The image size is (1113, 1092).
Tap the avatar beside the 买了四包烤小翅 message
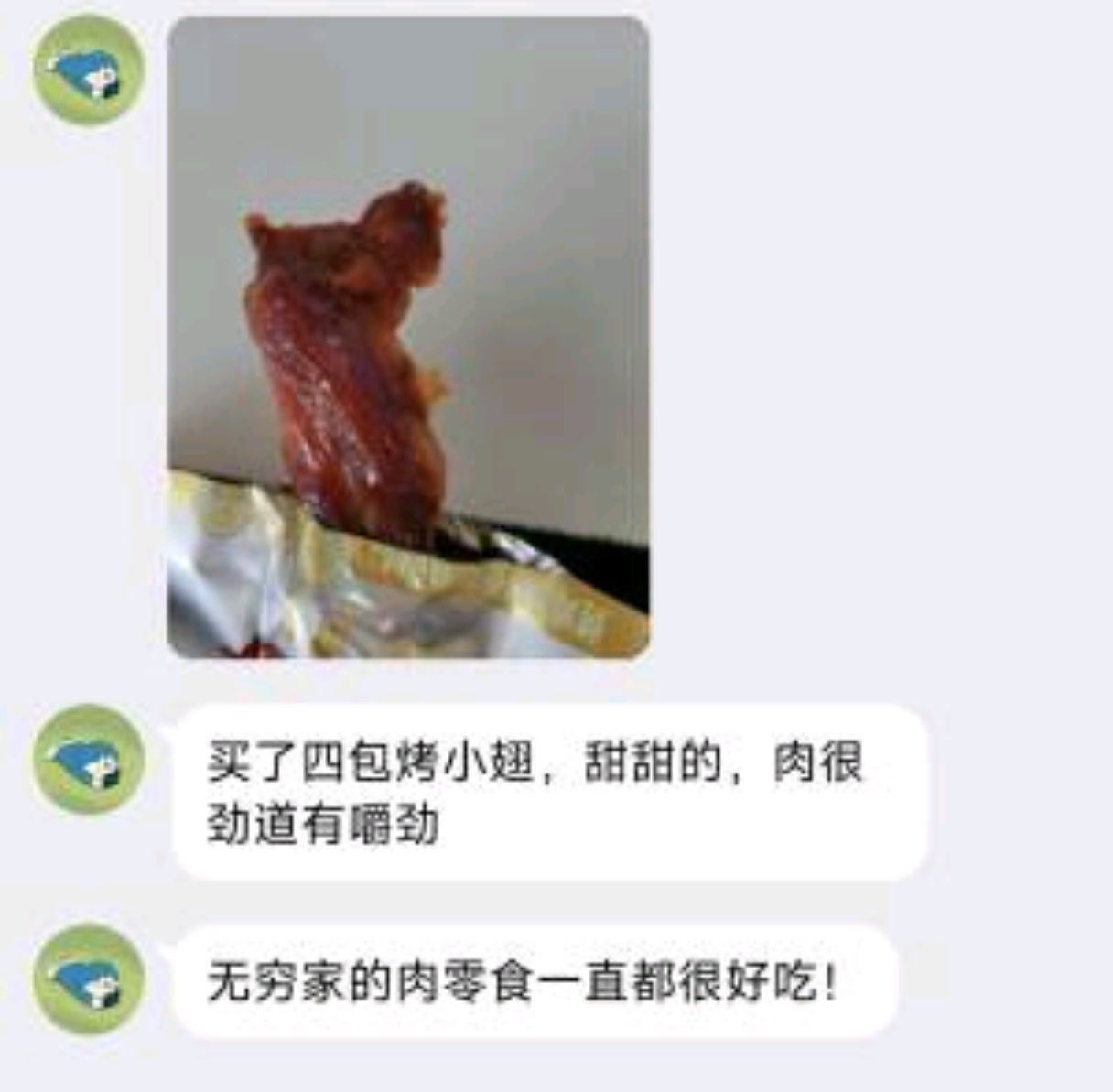(89, 759)
